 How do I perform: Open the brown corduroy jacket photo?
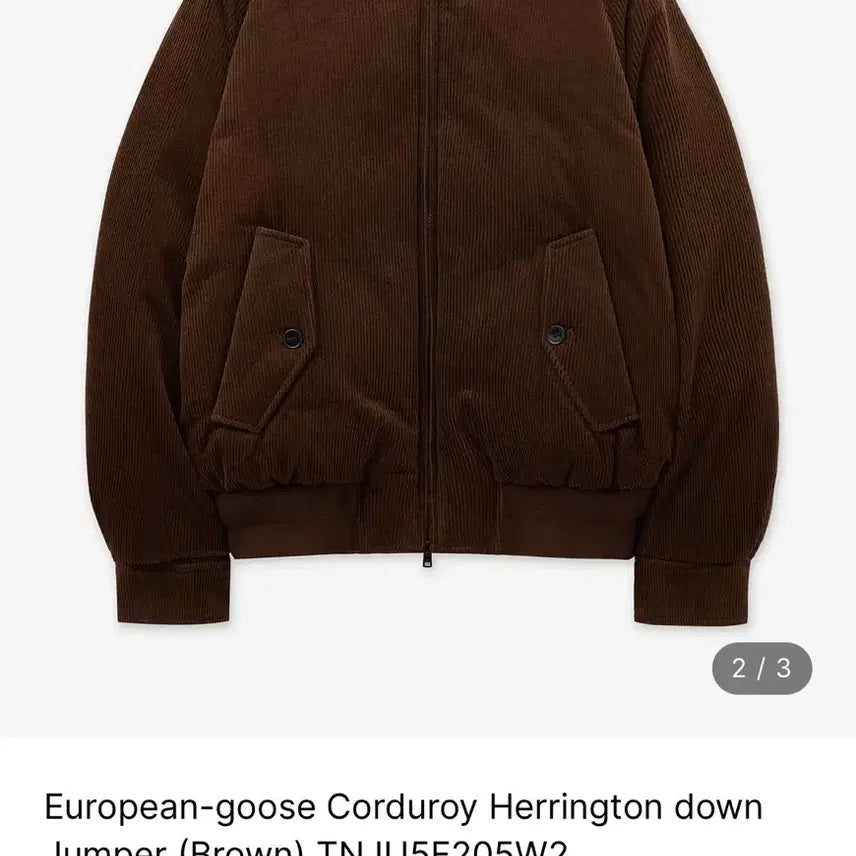428,330
